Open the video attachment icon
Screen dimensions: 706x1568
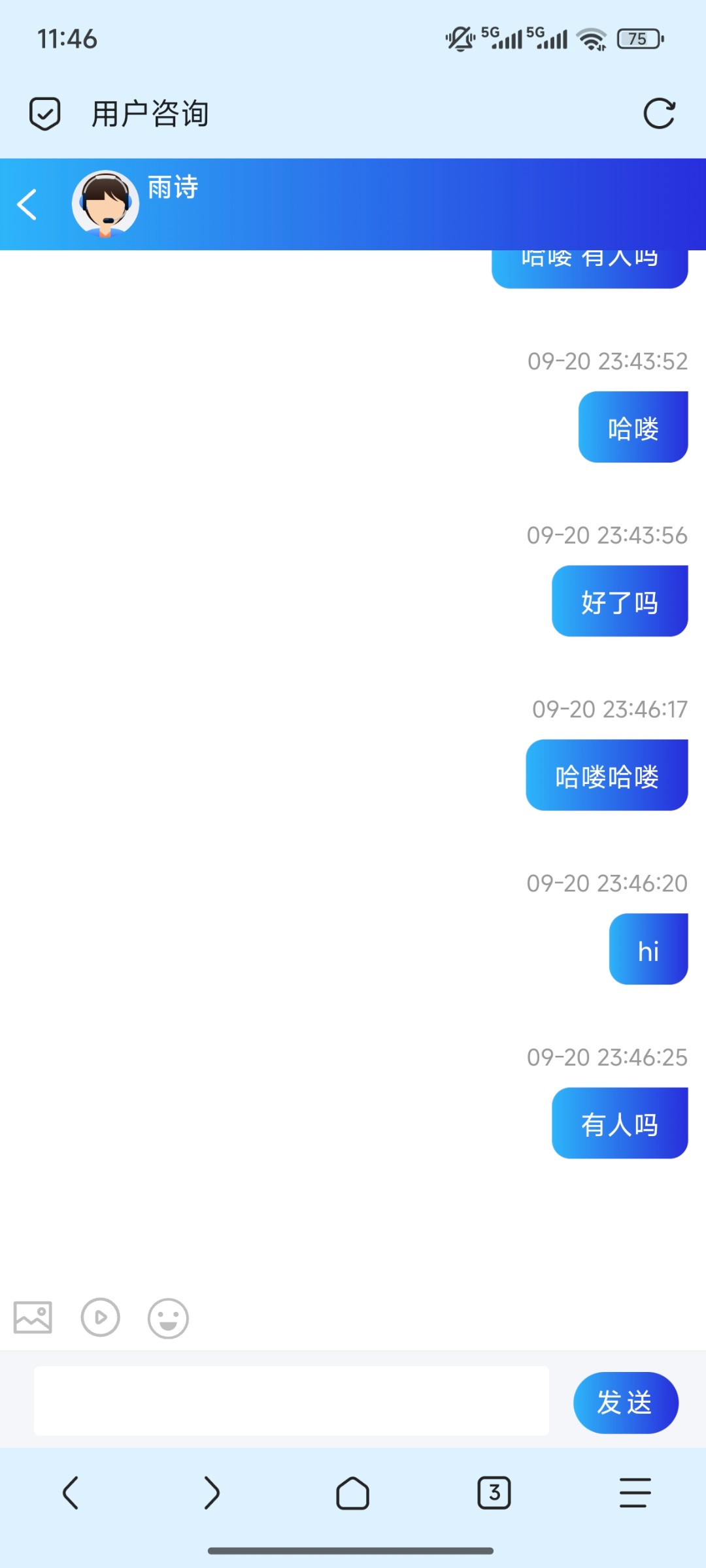point(100,1318)
